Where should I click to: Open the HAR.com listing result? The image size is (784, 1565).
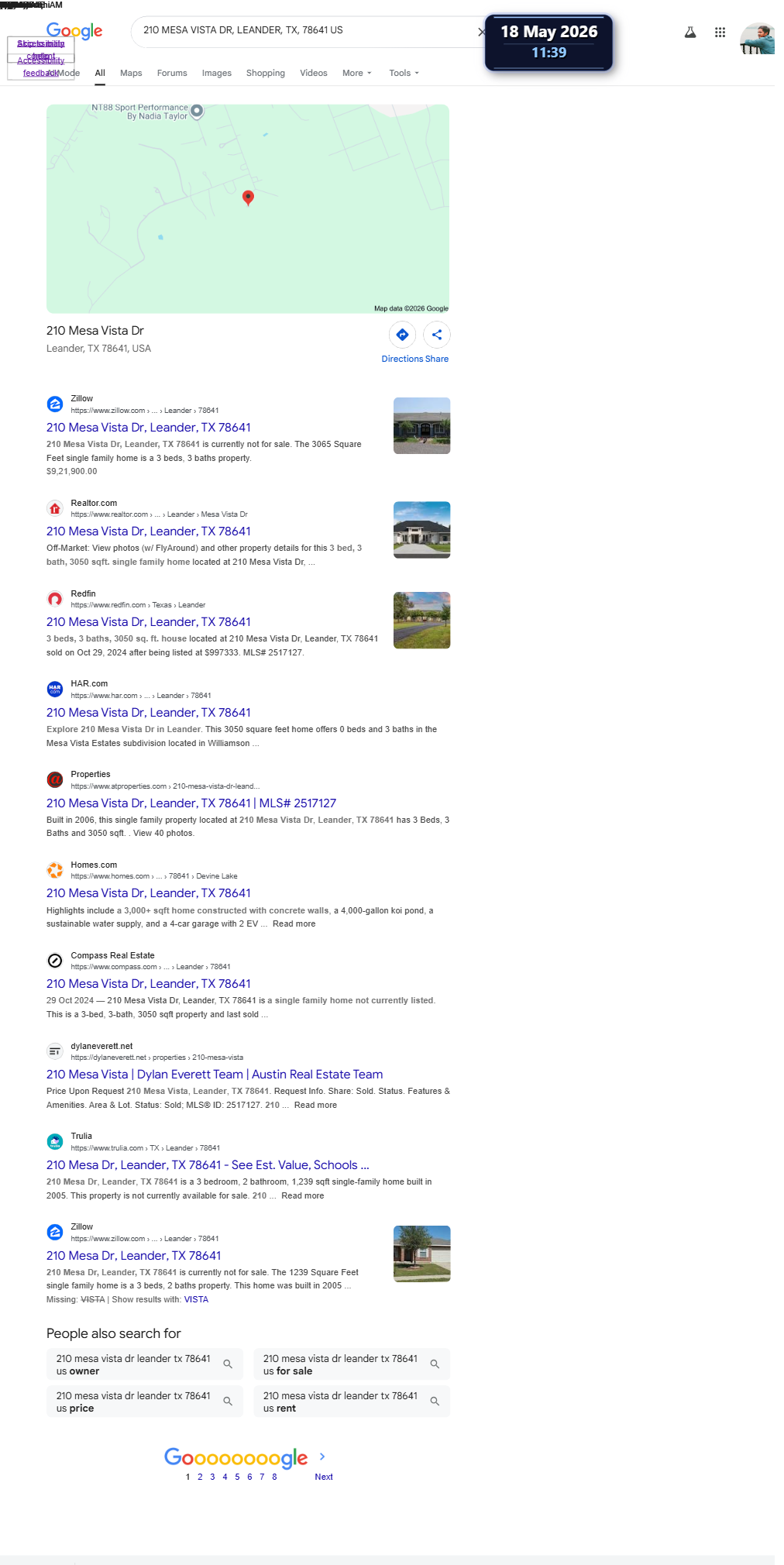tap(149, 713)
